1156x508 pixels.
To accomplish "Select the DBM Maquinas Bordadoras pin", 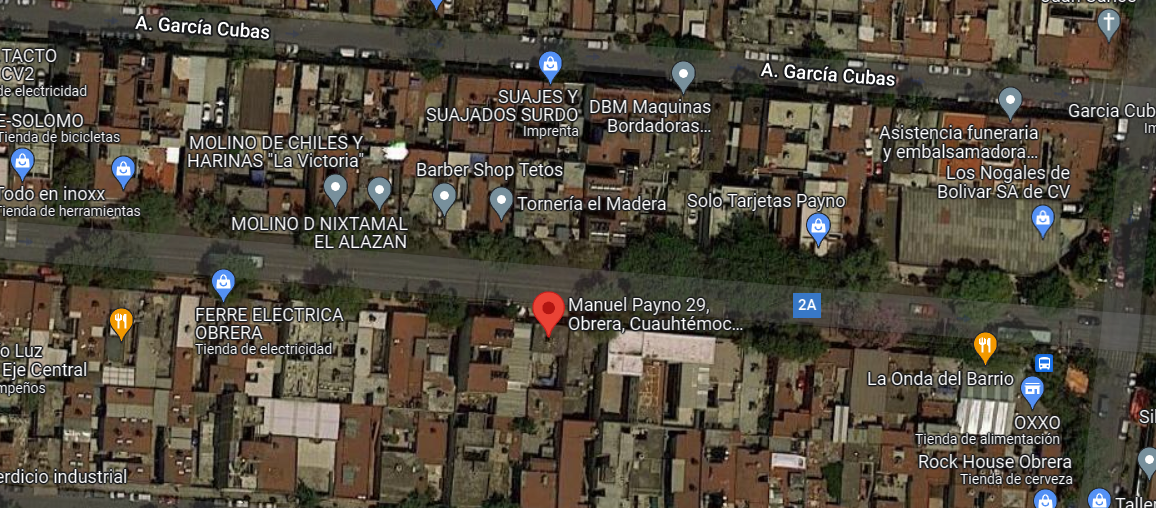I will [684, 76].
